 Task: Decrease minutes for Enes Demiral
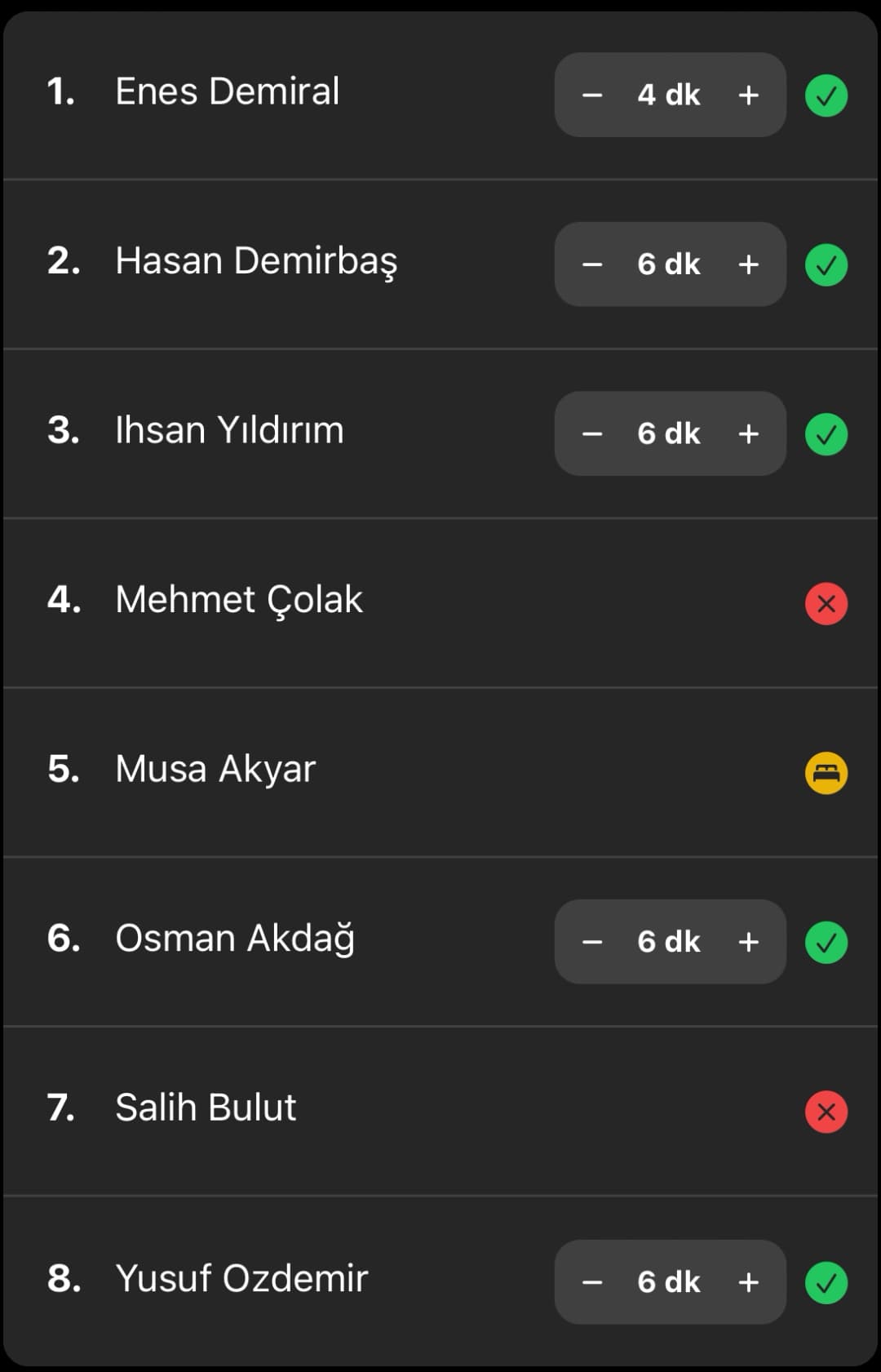click(x=592, y=95)
